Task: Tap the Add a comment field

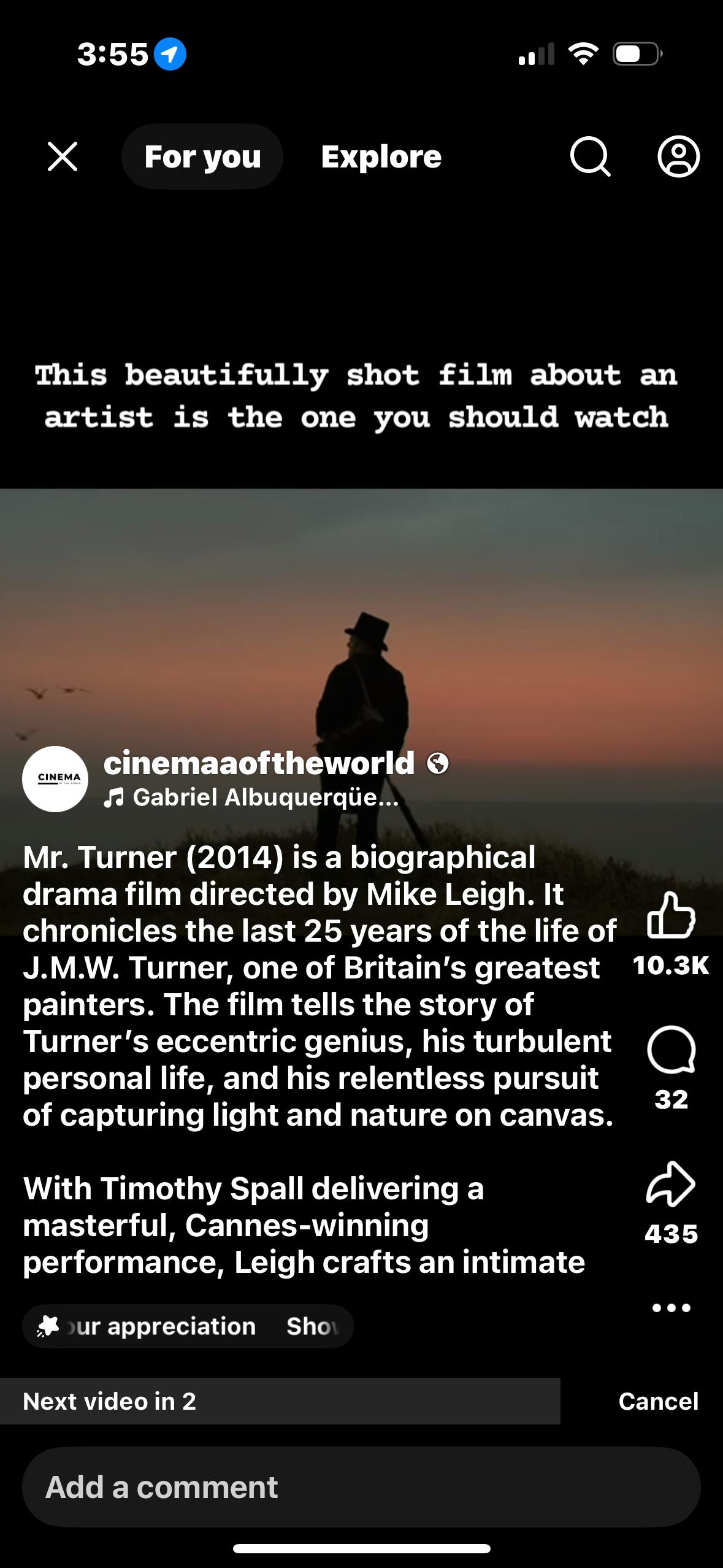Action: coord(361,1487)
